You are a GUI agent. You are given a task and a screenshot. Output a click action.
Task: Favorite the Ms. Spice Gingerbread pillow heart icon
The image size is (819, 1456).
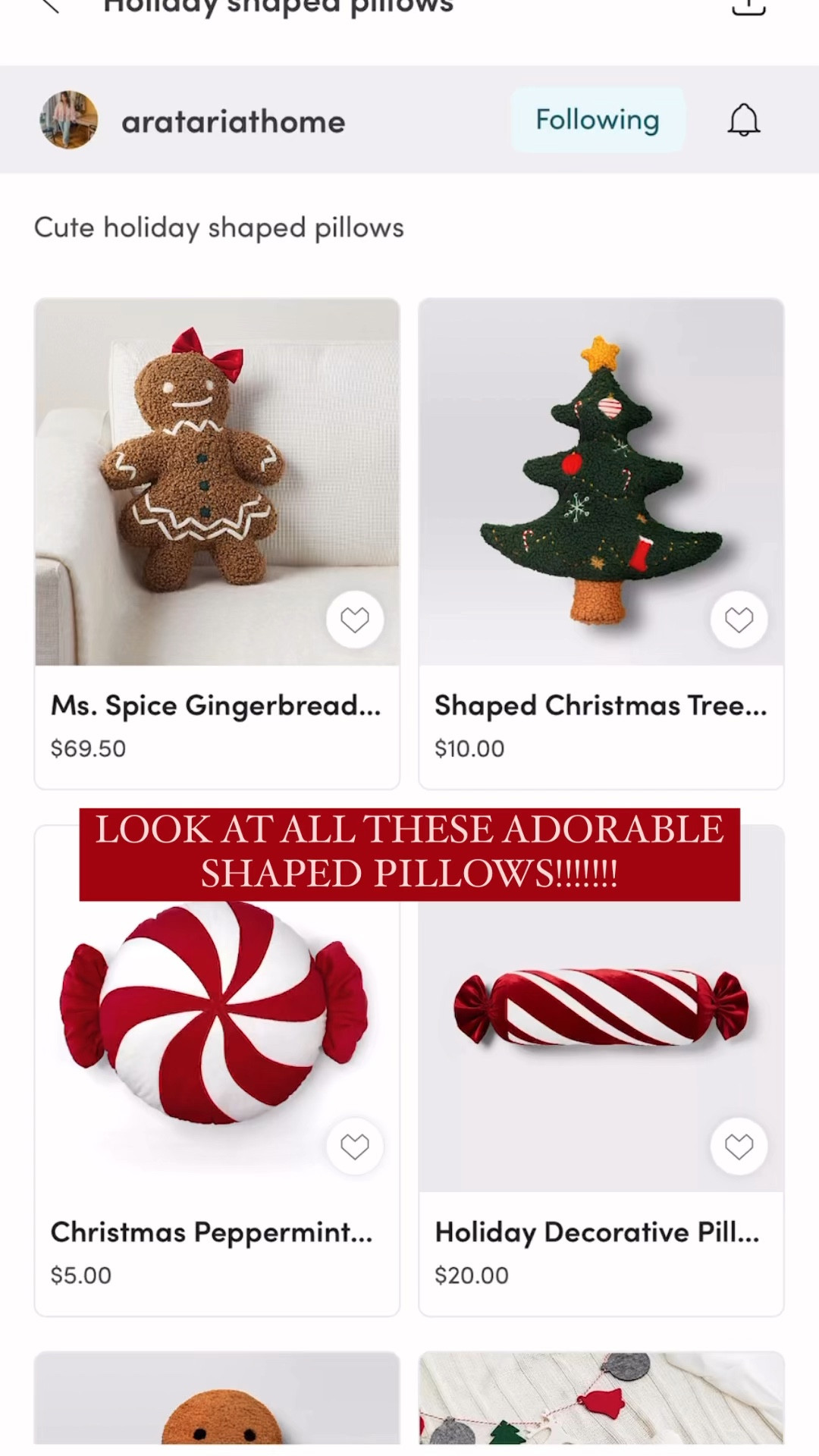[354, 619]
